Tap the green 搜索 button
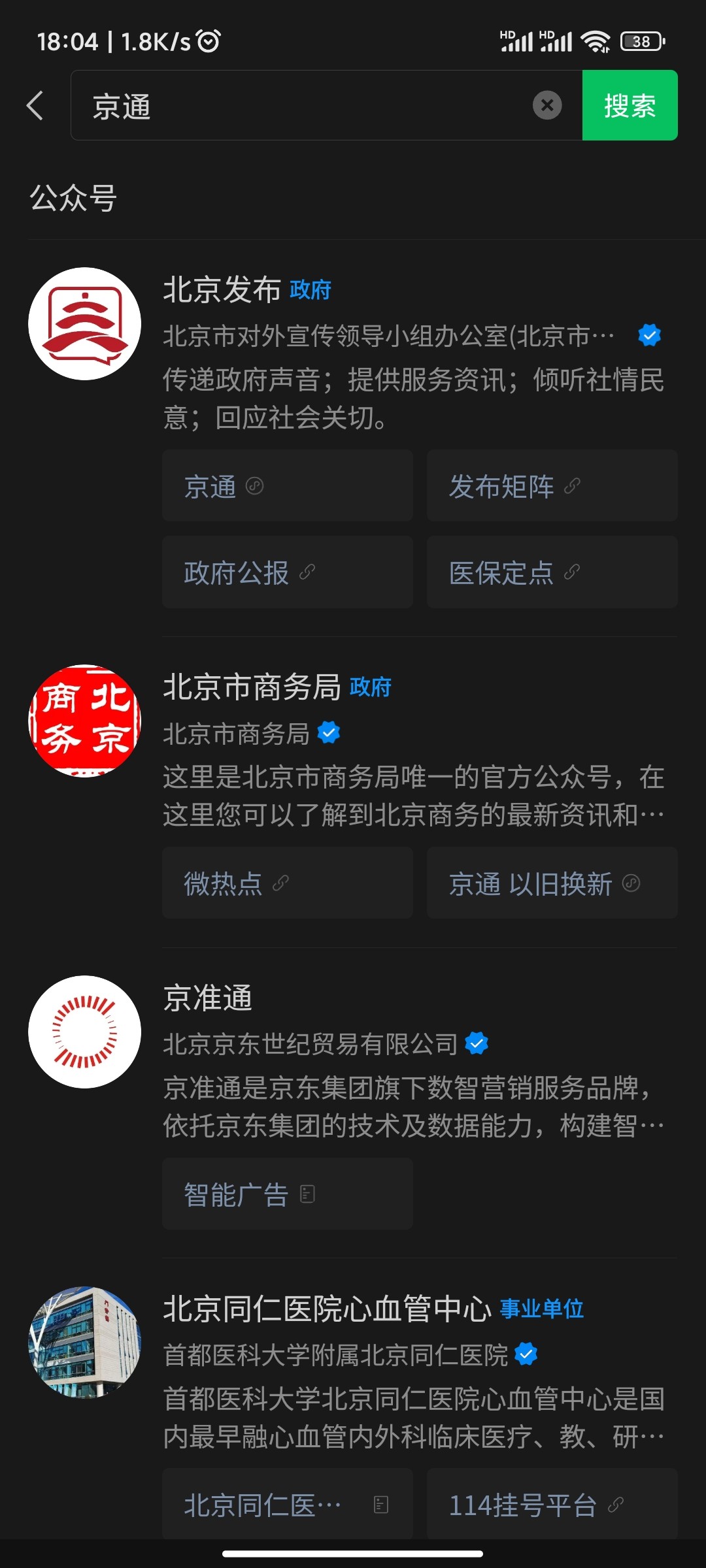This screenshot has height=1568, width=706. click(x=630, y=105)
